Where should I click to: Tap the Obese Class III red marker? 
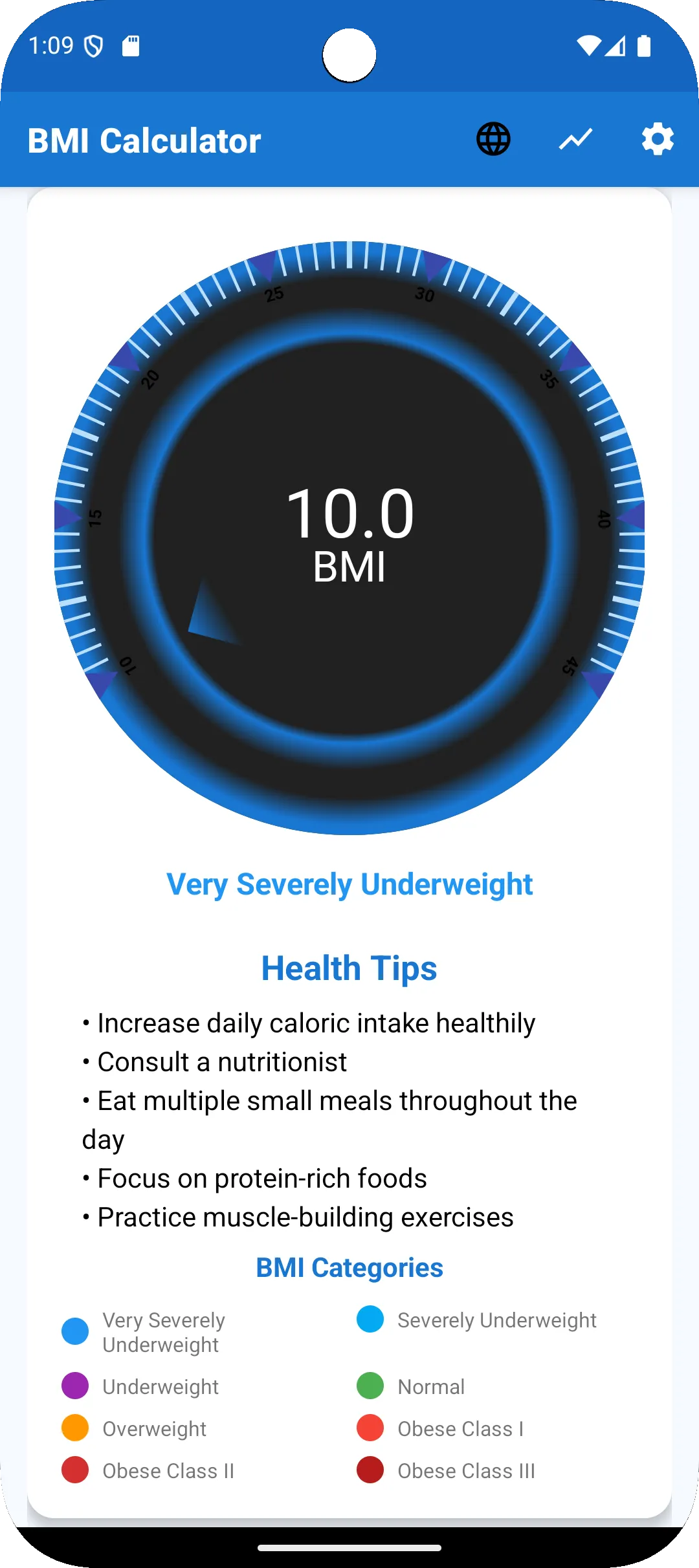[x=370, y=1471]
